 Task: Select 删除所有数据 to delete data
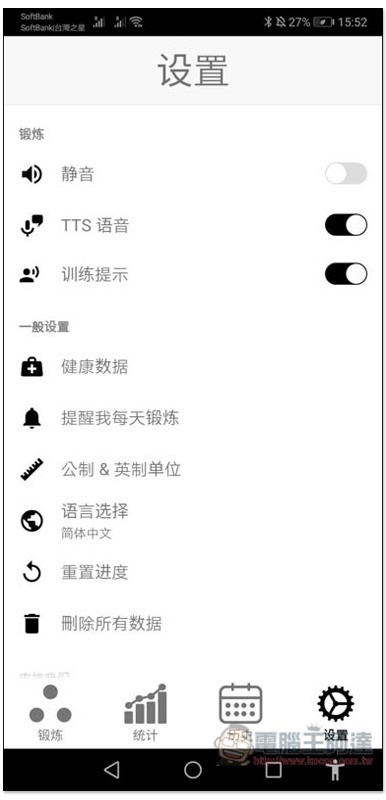[193, 623]
